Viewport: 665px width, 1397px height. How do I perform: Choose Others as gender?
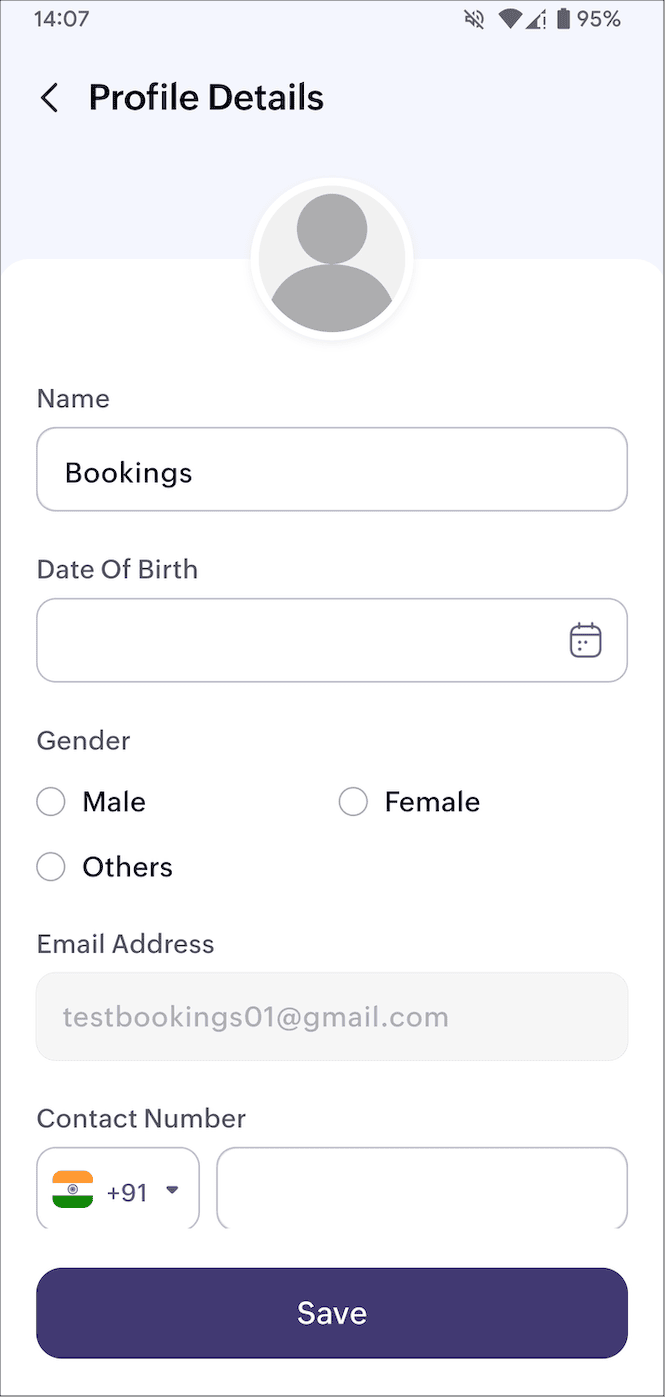point(52,867)
